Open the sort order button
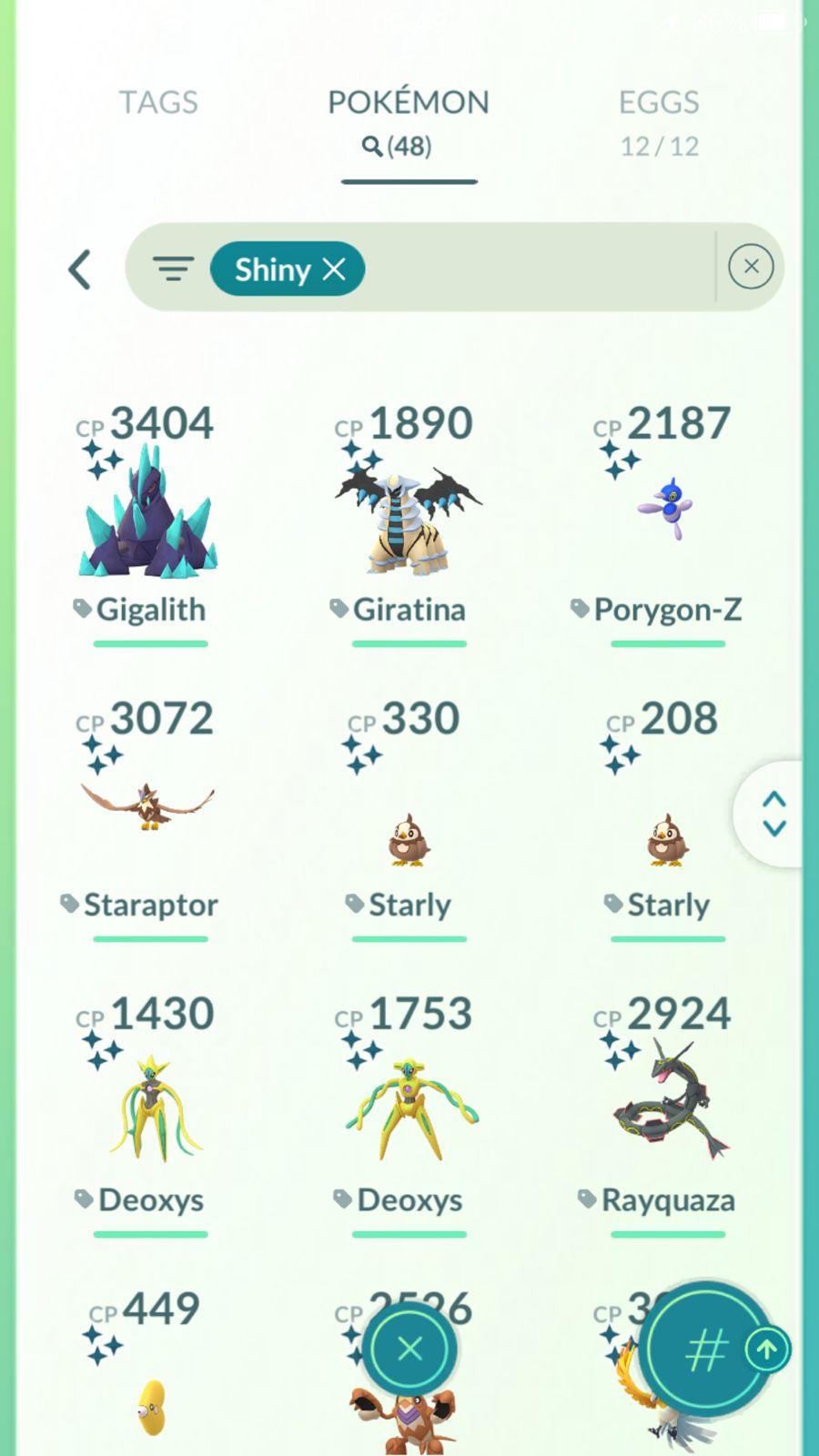819x1456 pixels. tap(705, 1349)
